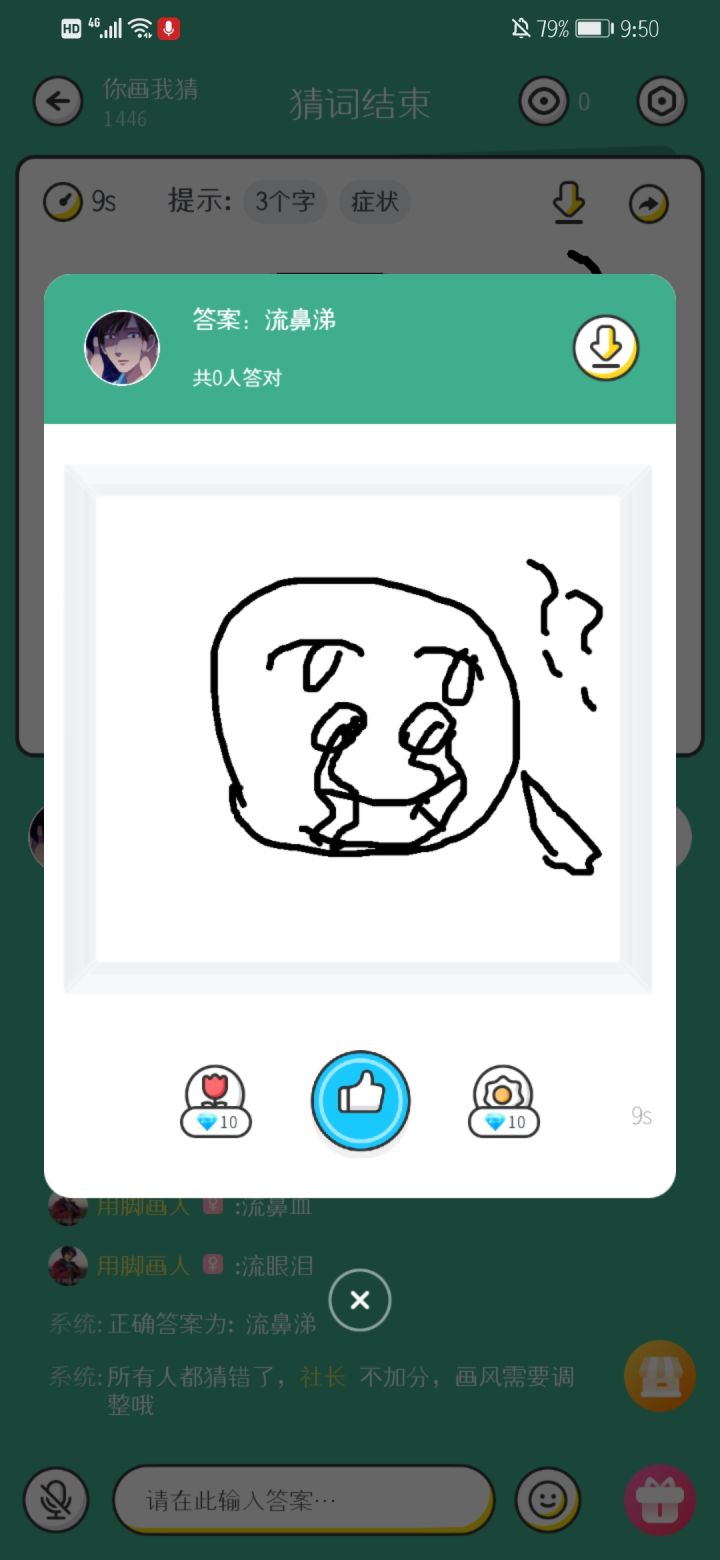Screen dimensions: 720x1560
Task: Open the shop icon above the gift box
Action: (659, 1376)
